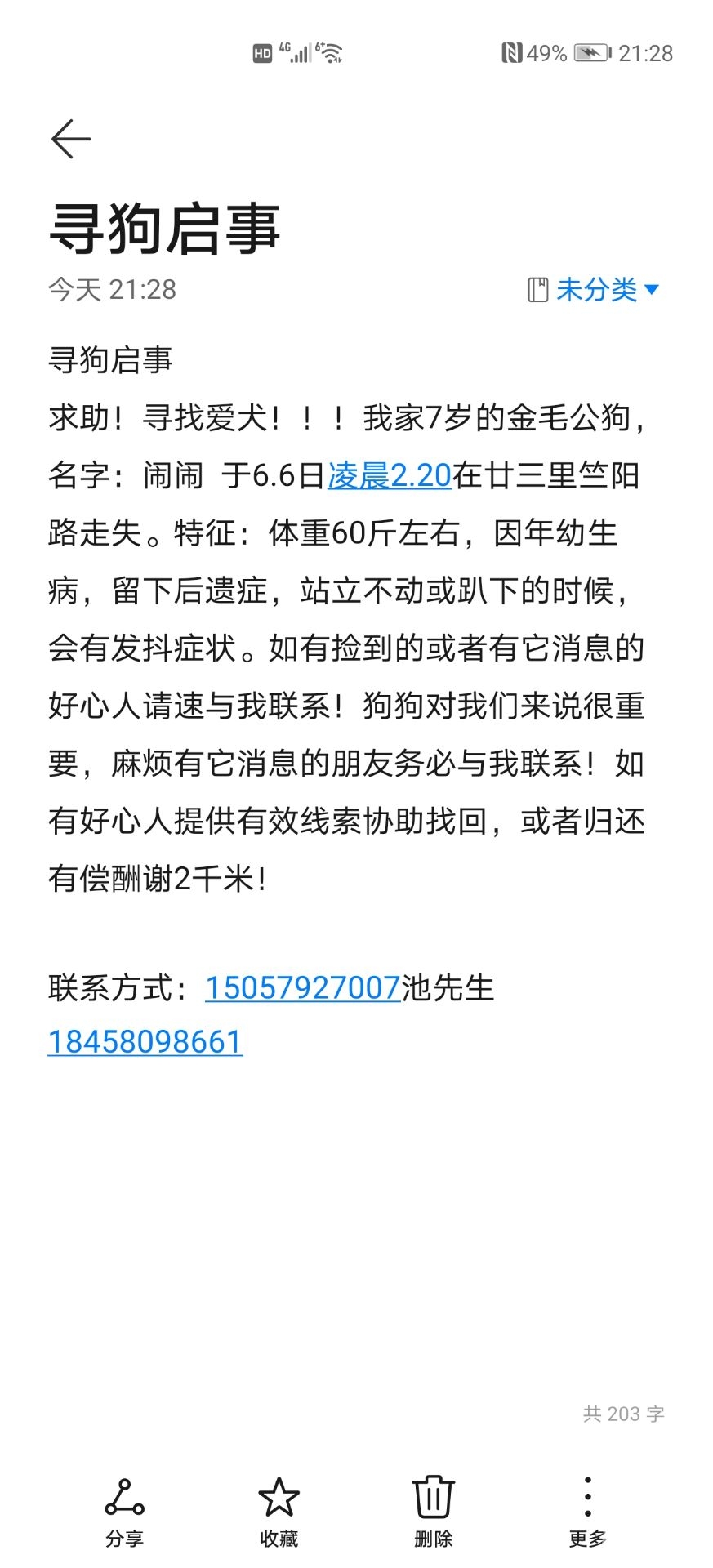Go back using the arrow icon

click(x=71, y=139)
